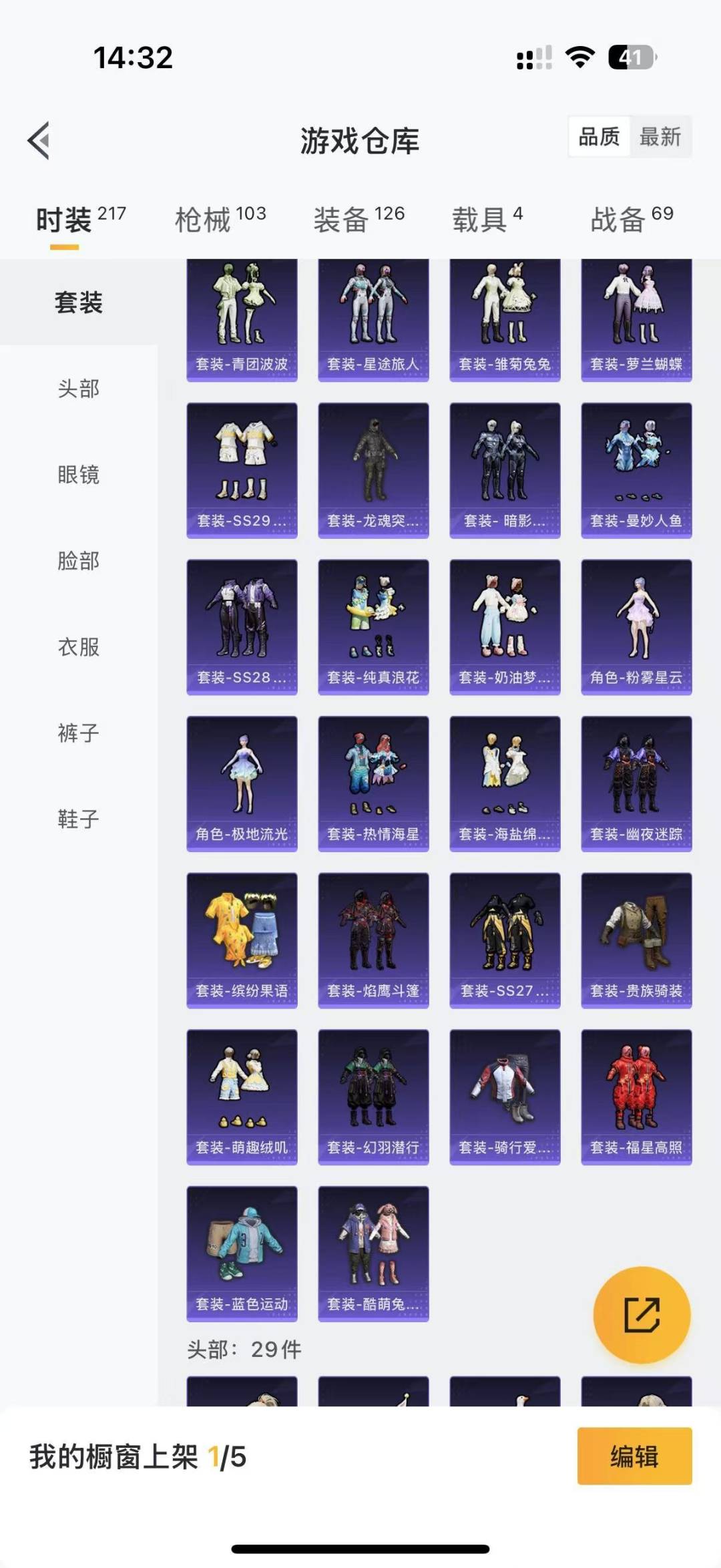Open the 鞋子 category
This screenshot has height=1568, width=721.
pos(79,819)
